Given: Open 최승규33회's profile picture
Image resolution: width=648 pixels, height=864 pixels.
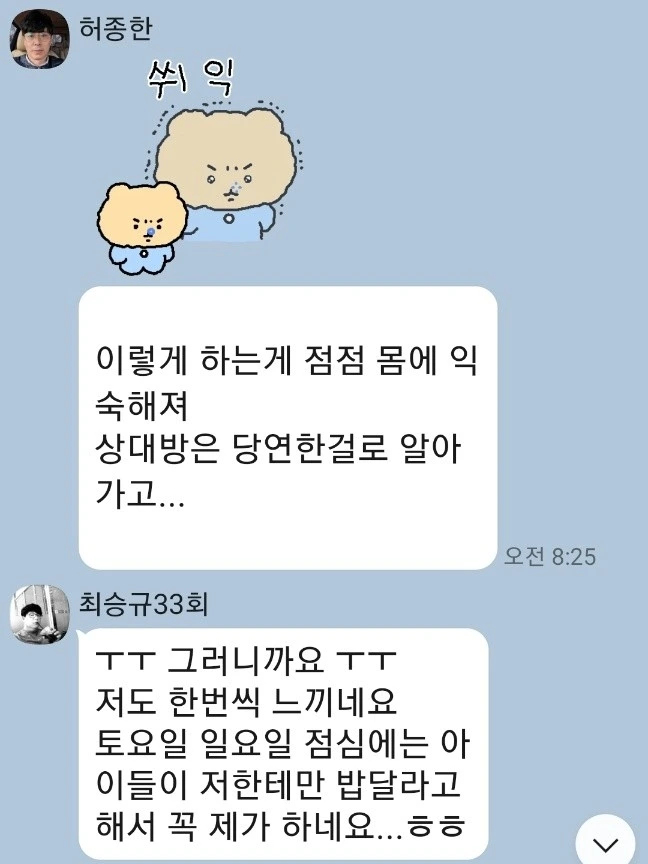Looking at the screenshot, I should (40, 614).
